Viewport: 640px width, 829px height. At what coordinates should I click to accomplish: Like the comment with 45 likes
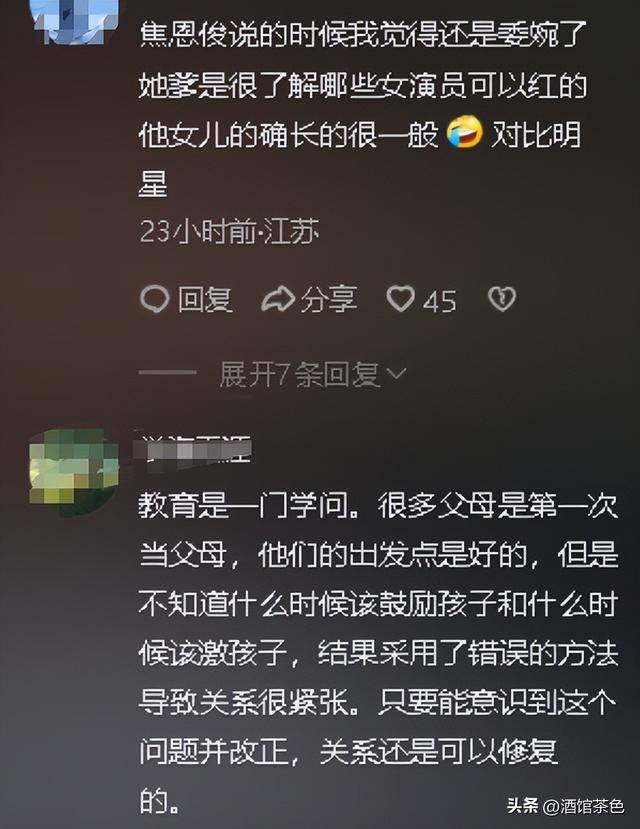tap(401, 299)
